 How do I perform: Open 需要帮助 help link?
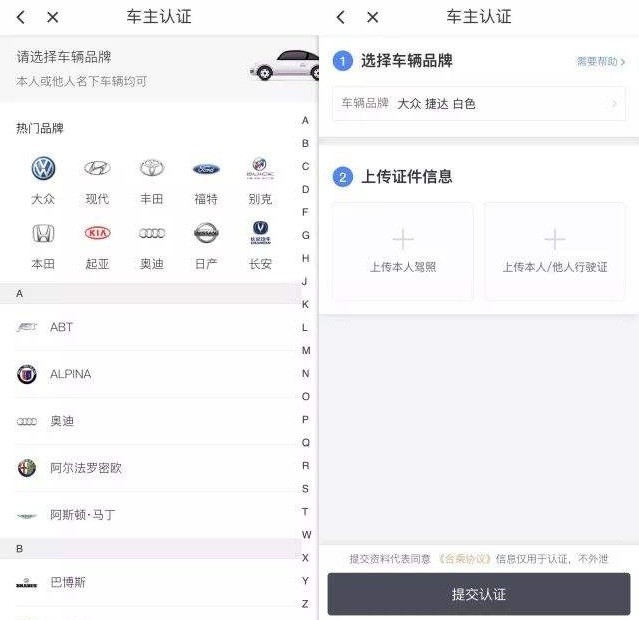[600, 62]
